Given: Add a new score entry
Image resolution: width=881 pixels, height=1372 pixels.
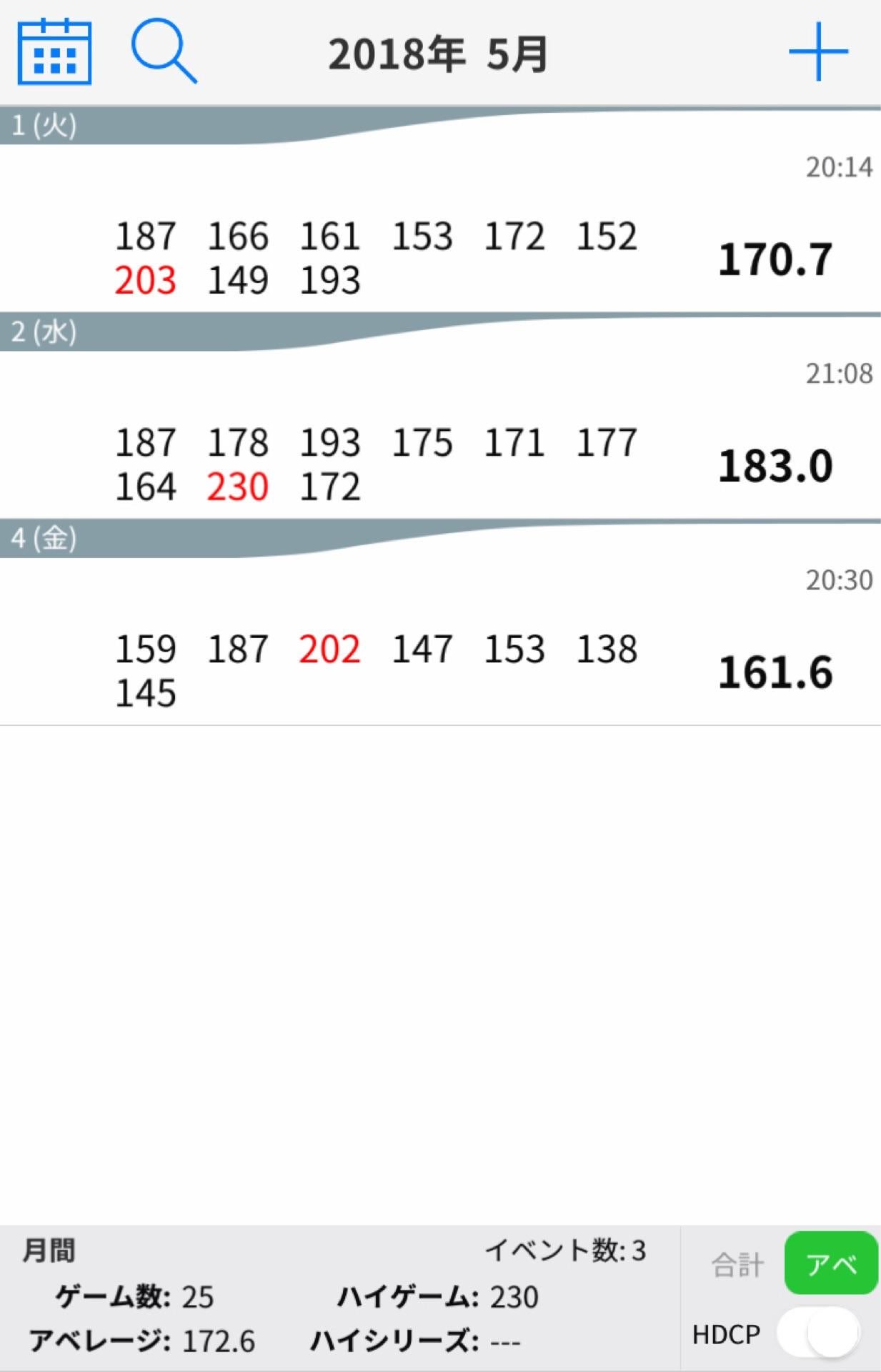Looking at the screenshot, I should 818,52.
